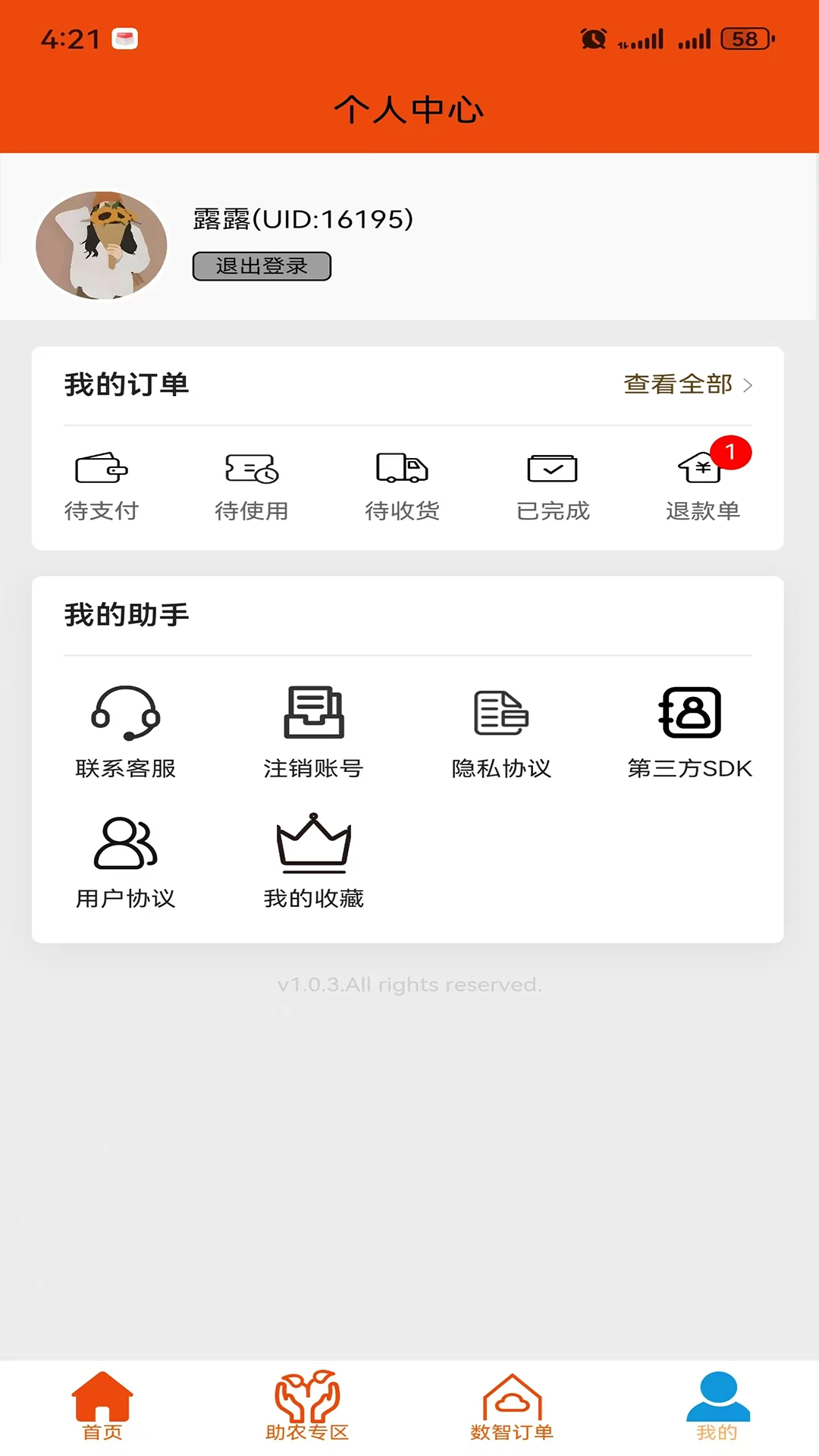Open 我的收藏 favorites

314,862
